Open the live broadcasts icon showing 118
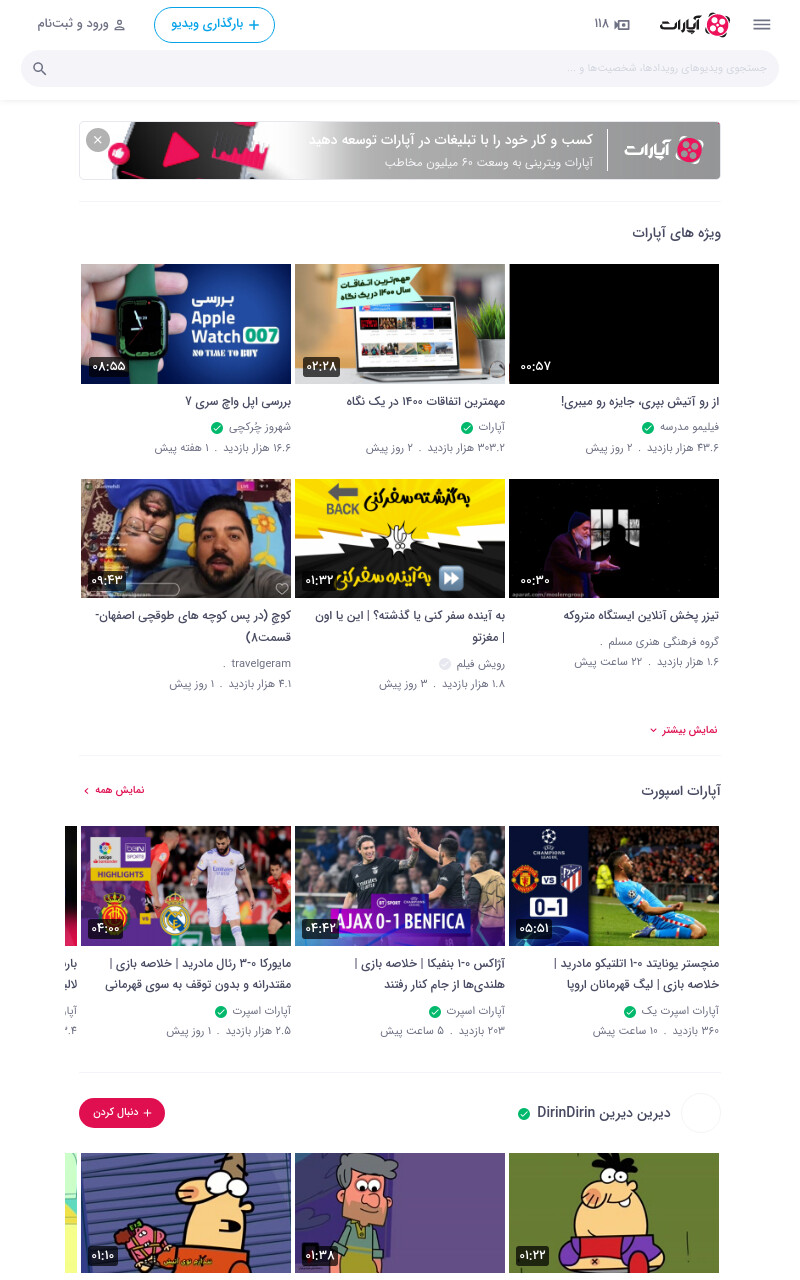The image size is (800, 1280). [x=612, y=25]
